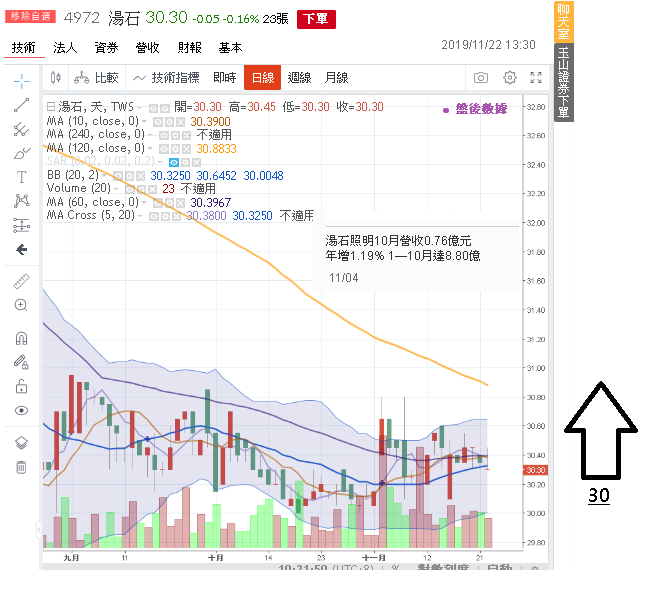This screenshot has width=650, height=600.
Task: Tap the red 下單 order button
Action: pos(316,19)
